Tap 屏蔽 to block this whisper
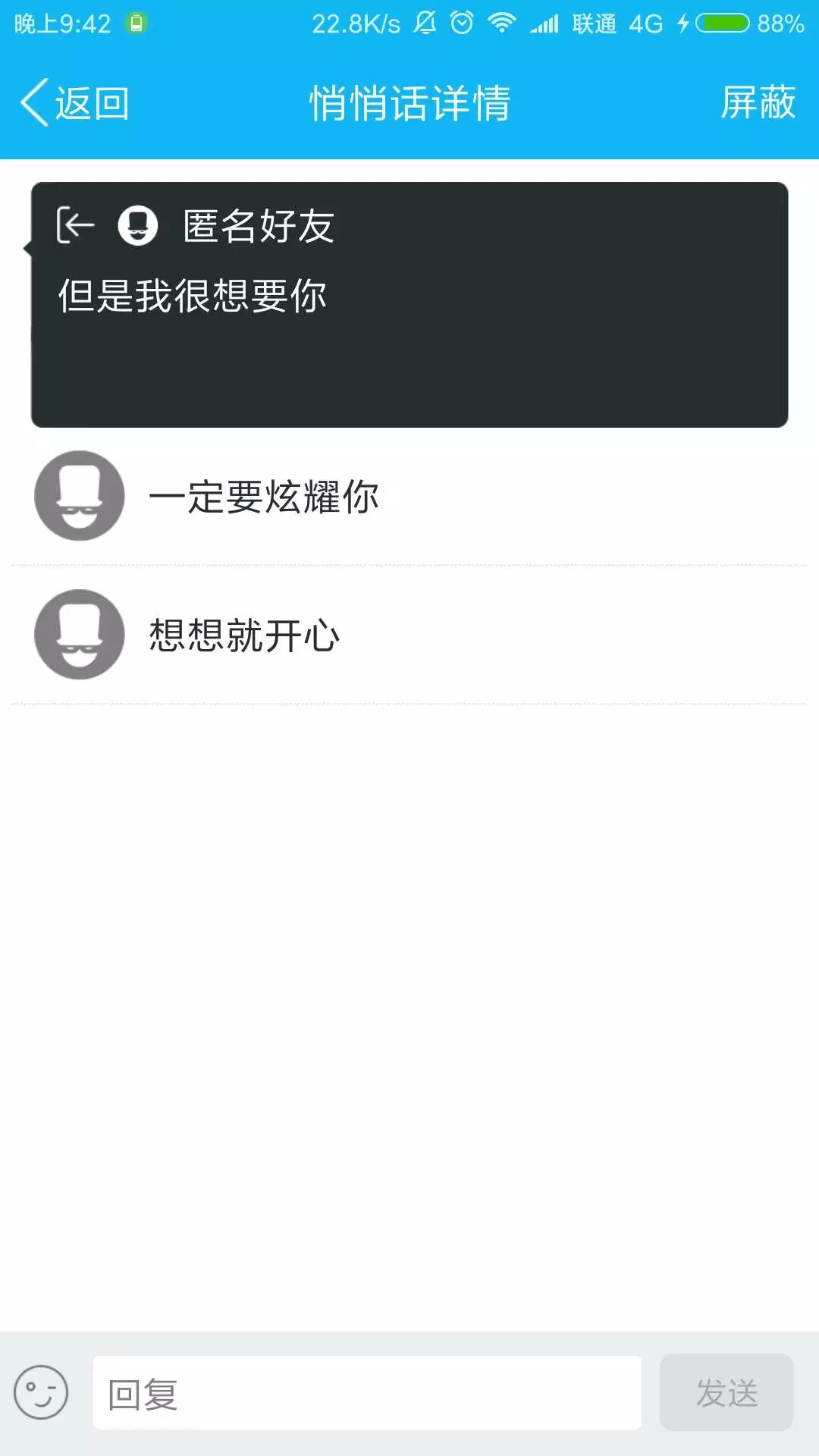 click(757, 103)
